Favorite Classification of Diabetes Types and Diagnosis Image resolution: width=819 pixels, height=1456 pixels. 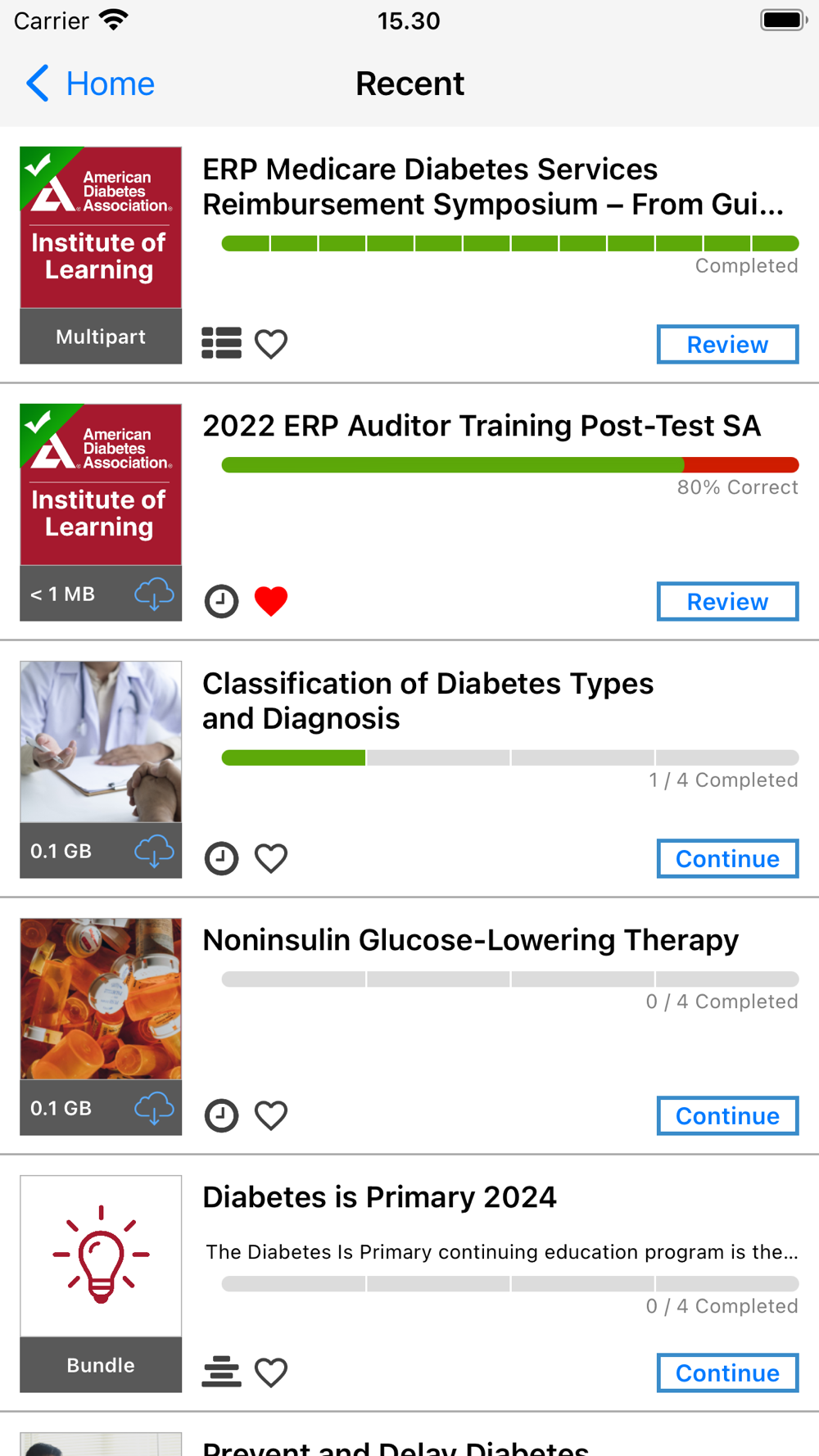tap(271, 858)
